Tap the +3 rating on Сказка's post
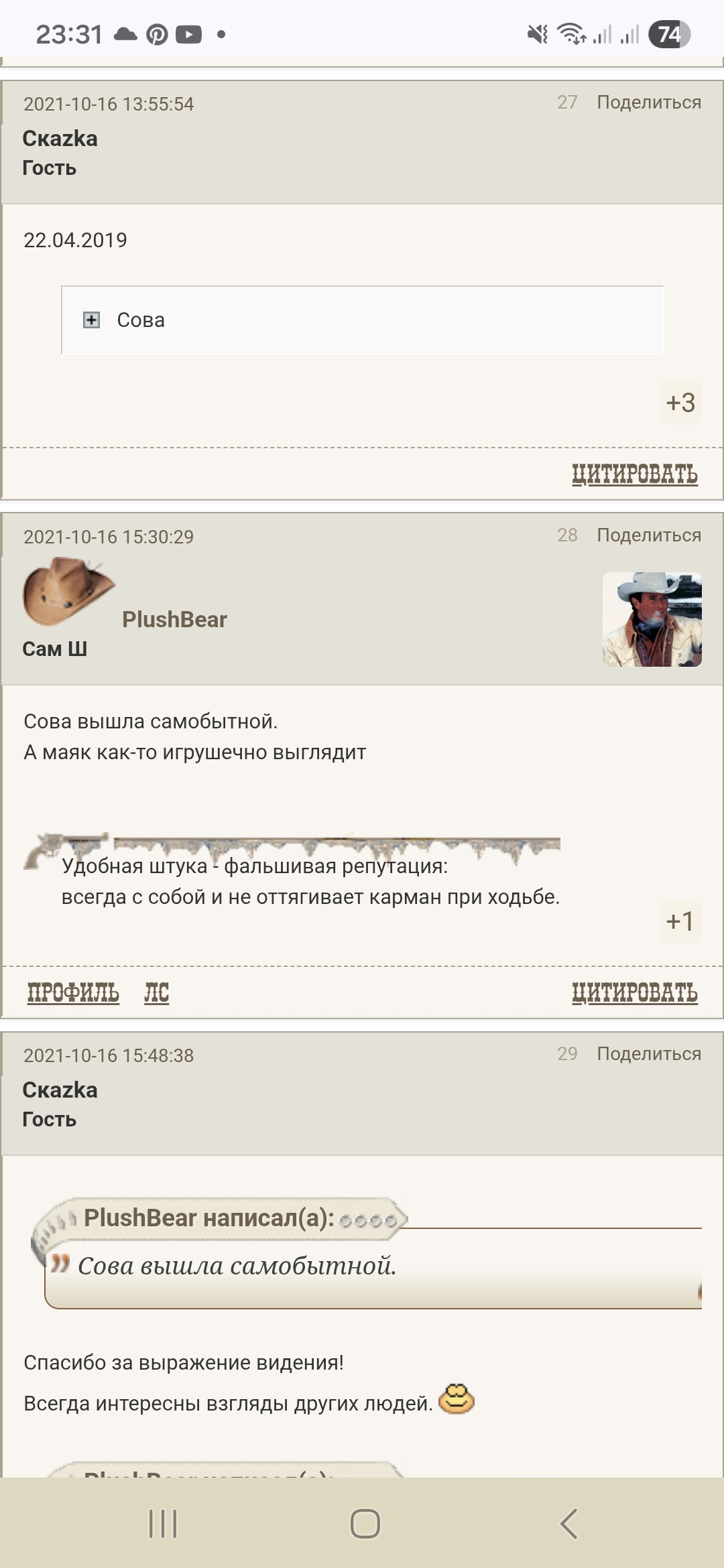This screenshot has height=1568, width=724. click(680, 403)
